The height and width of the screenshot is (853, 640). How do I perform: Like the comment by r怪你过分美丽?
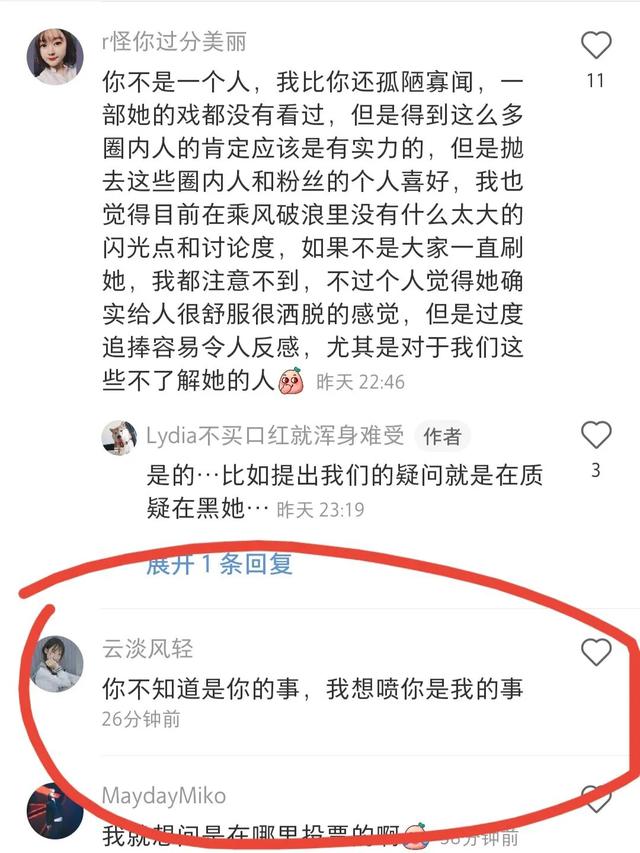click(x=596, y=45)
